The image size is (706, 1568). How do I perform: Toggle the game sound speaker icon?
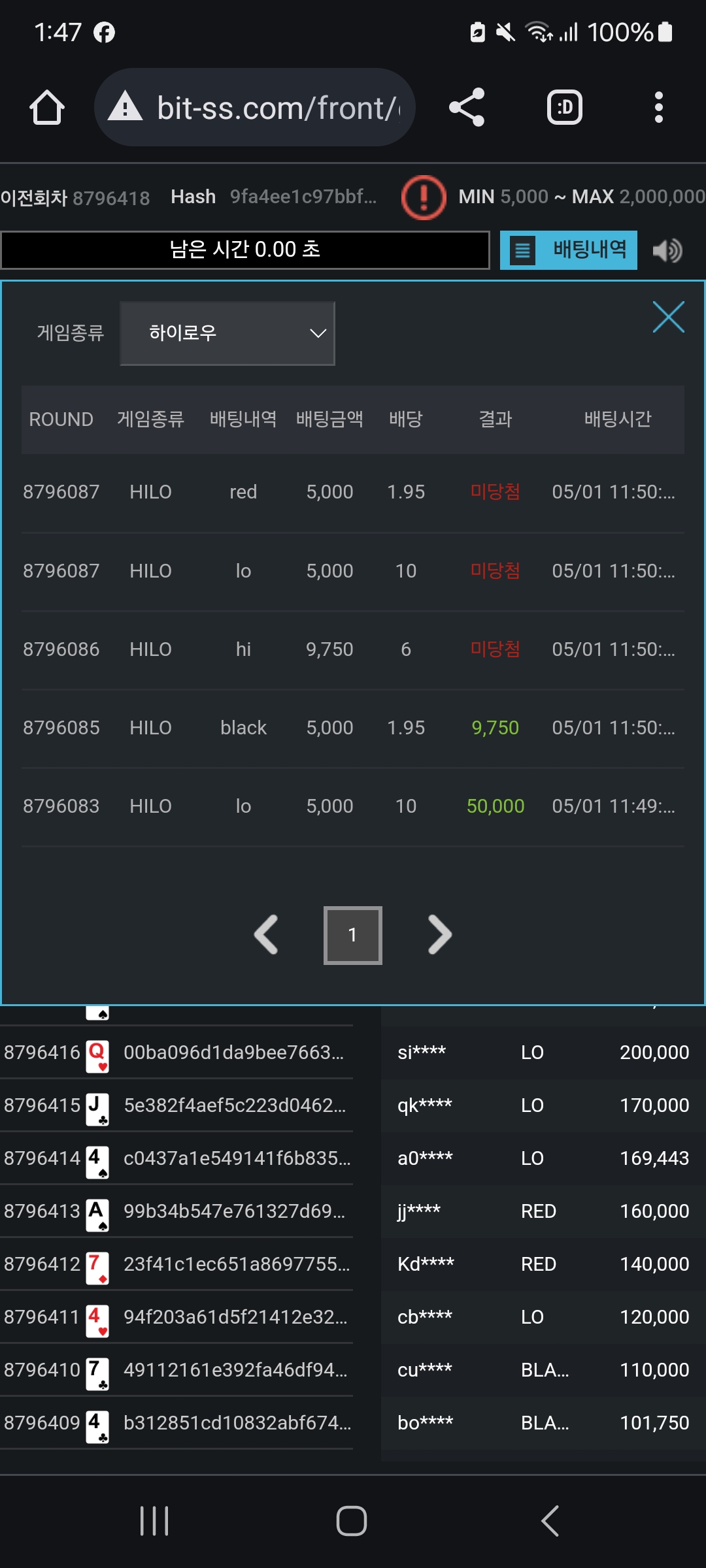pyautogui.click(x=667, y=250)
